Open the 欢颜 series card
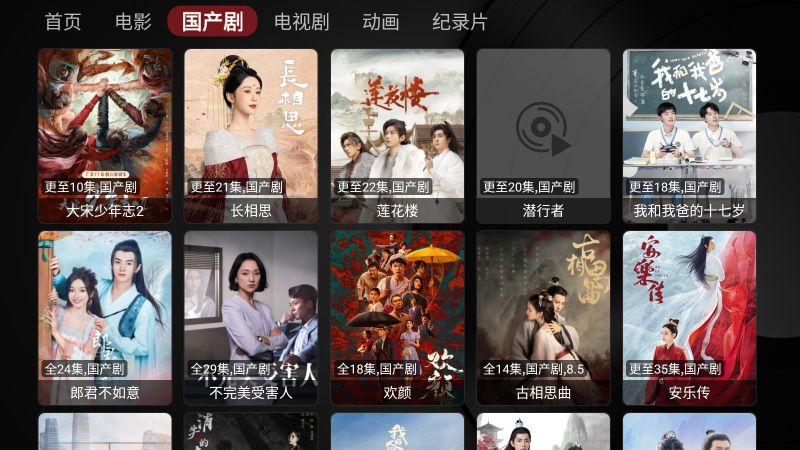The width and height of the screenshot is (800, 450). tap(397, 317)
